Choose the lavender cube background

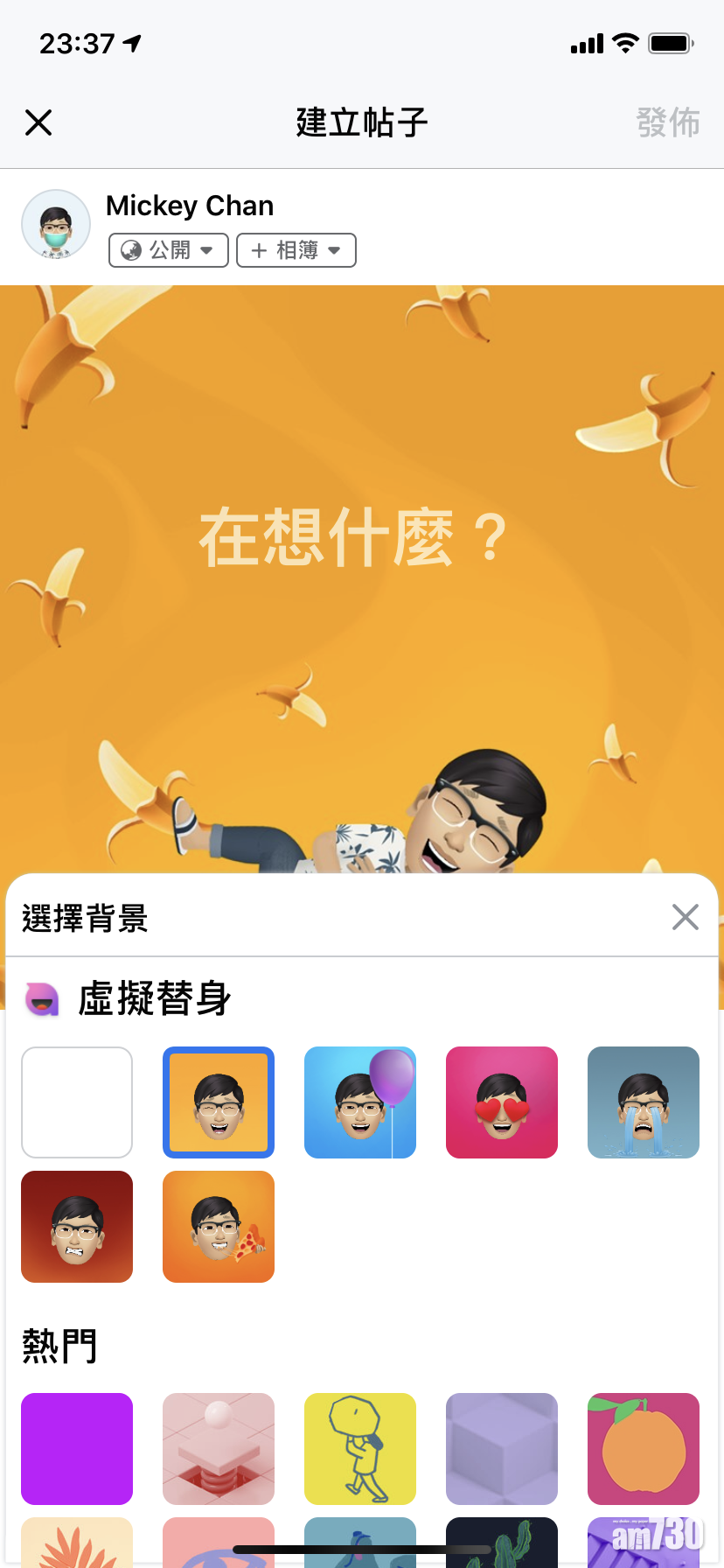pos(502,1449)
